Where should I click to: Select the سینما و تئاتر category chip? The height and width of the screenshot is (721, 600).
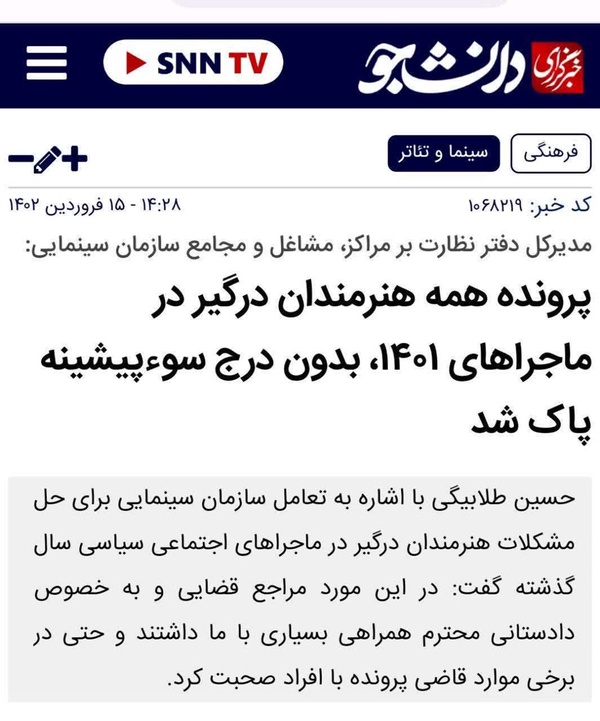point(444,154)
